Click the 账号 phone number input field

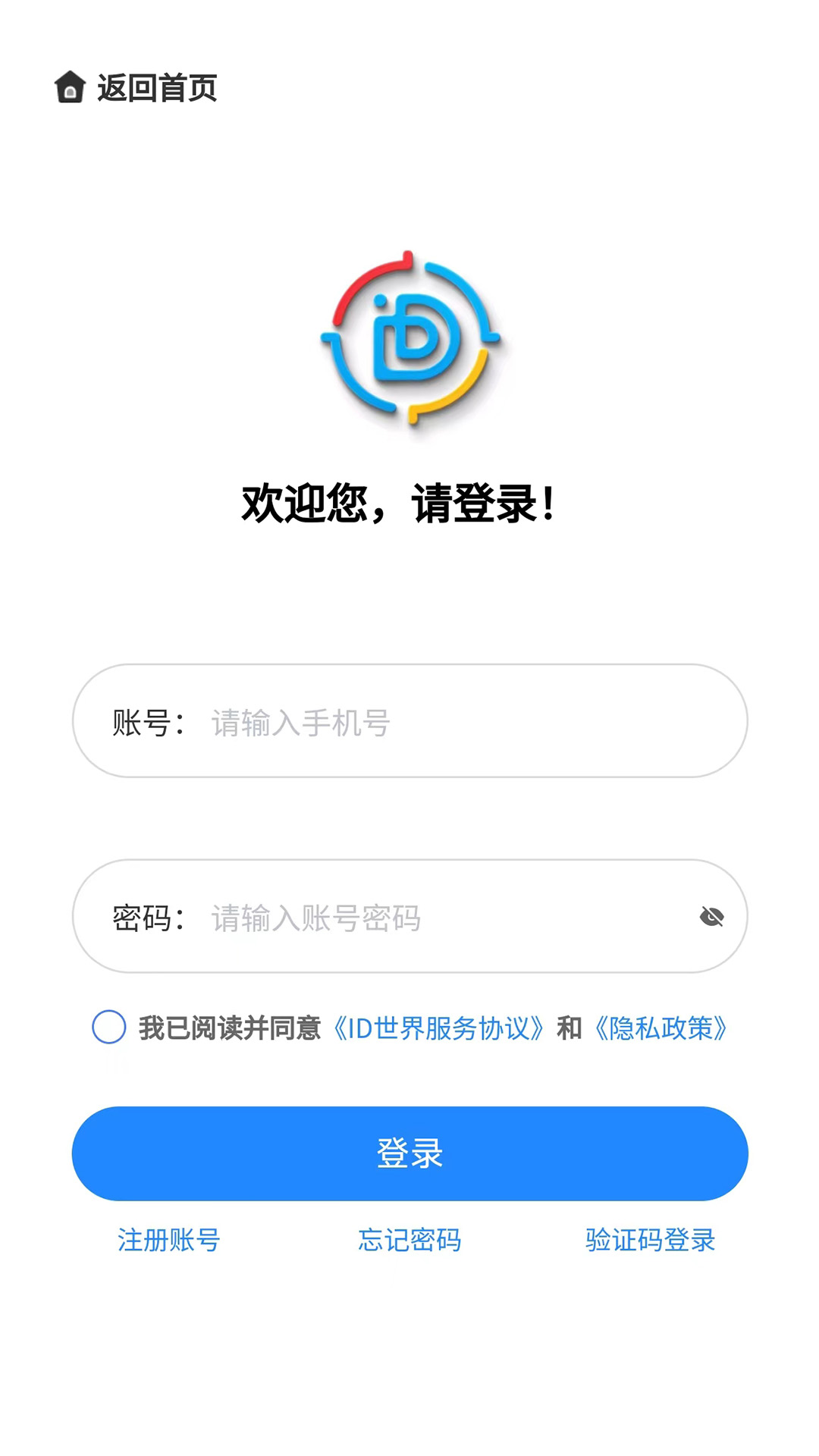click(409, 720)
